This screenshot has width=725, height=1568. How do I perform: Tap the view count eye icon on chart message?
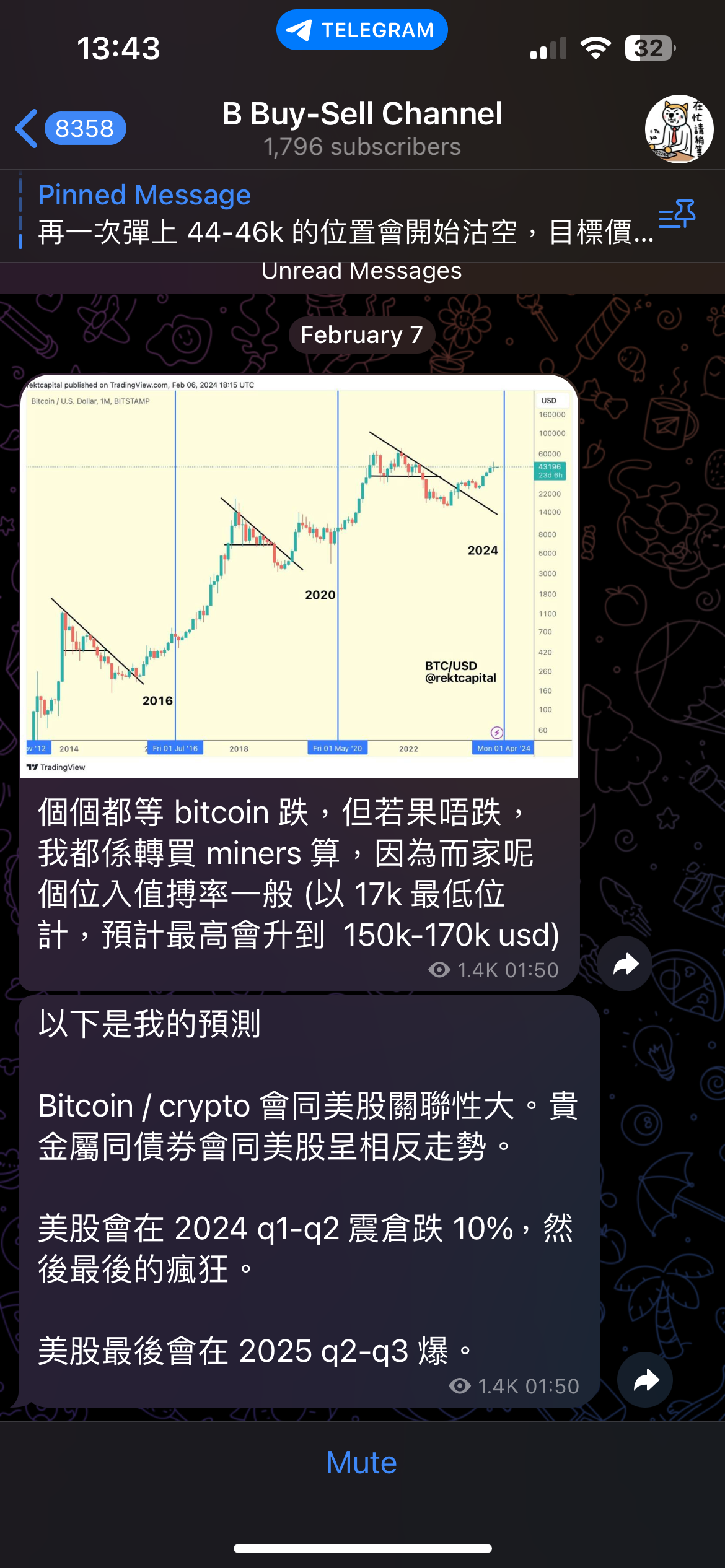(441, 969)
